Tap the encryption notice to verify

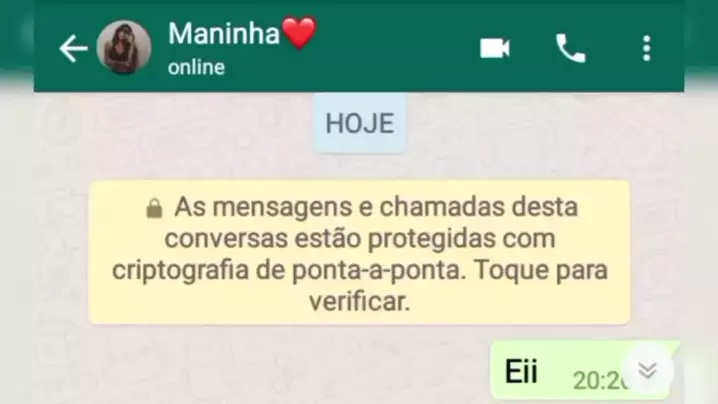(359, 252)
